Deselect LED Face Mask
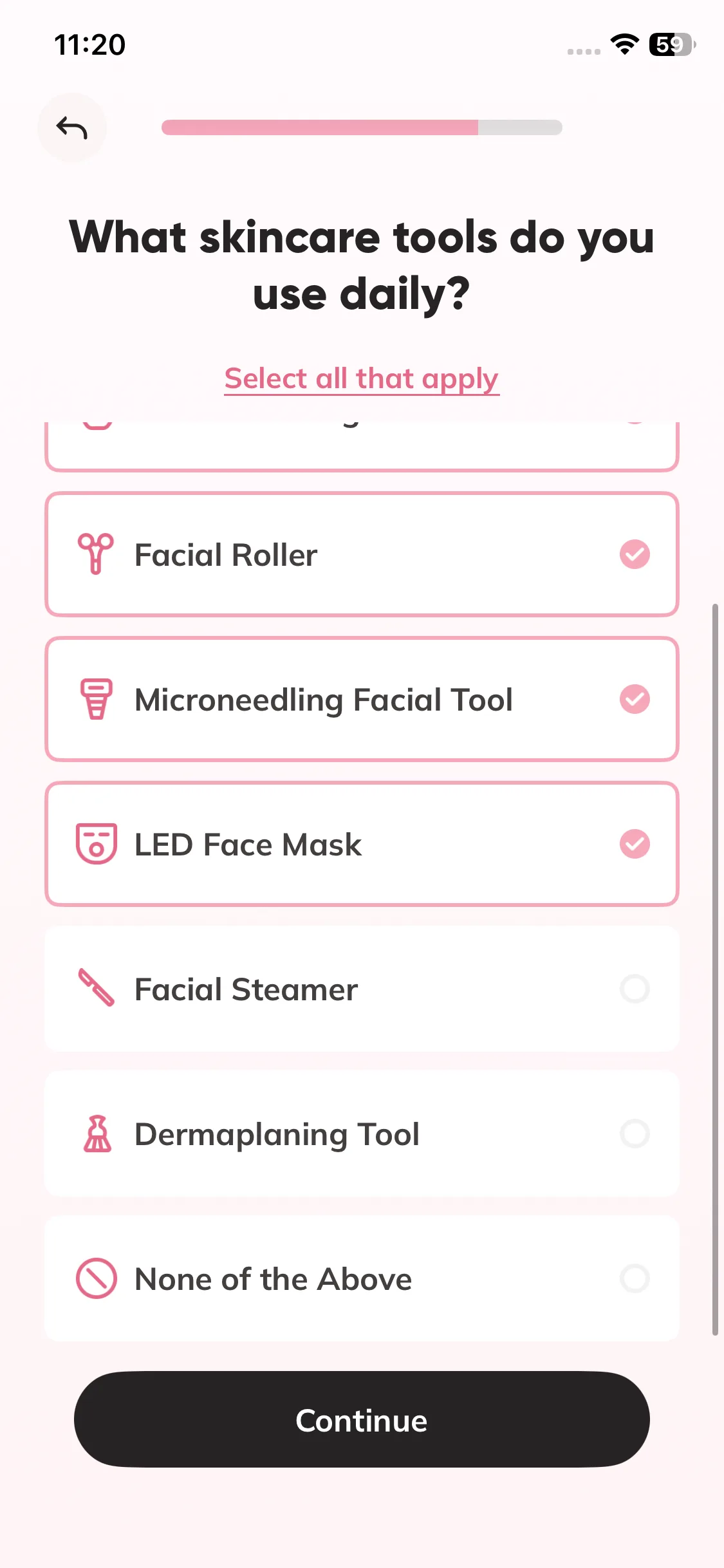Screen dimensions: 724x1568 pos(361,844)
